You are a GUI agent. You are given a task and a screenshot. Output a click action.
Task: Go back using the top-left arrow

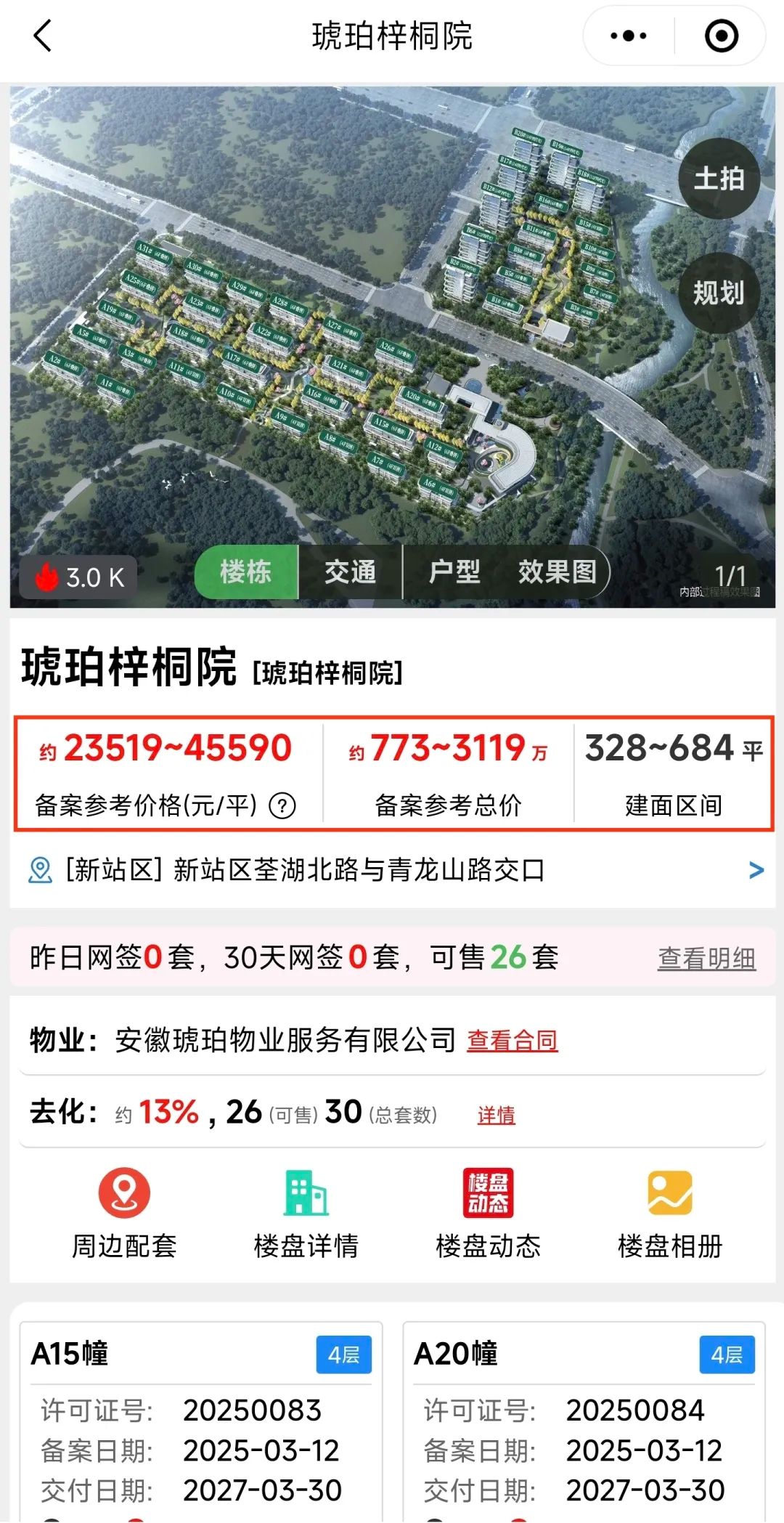point(44,36)
